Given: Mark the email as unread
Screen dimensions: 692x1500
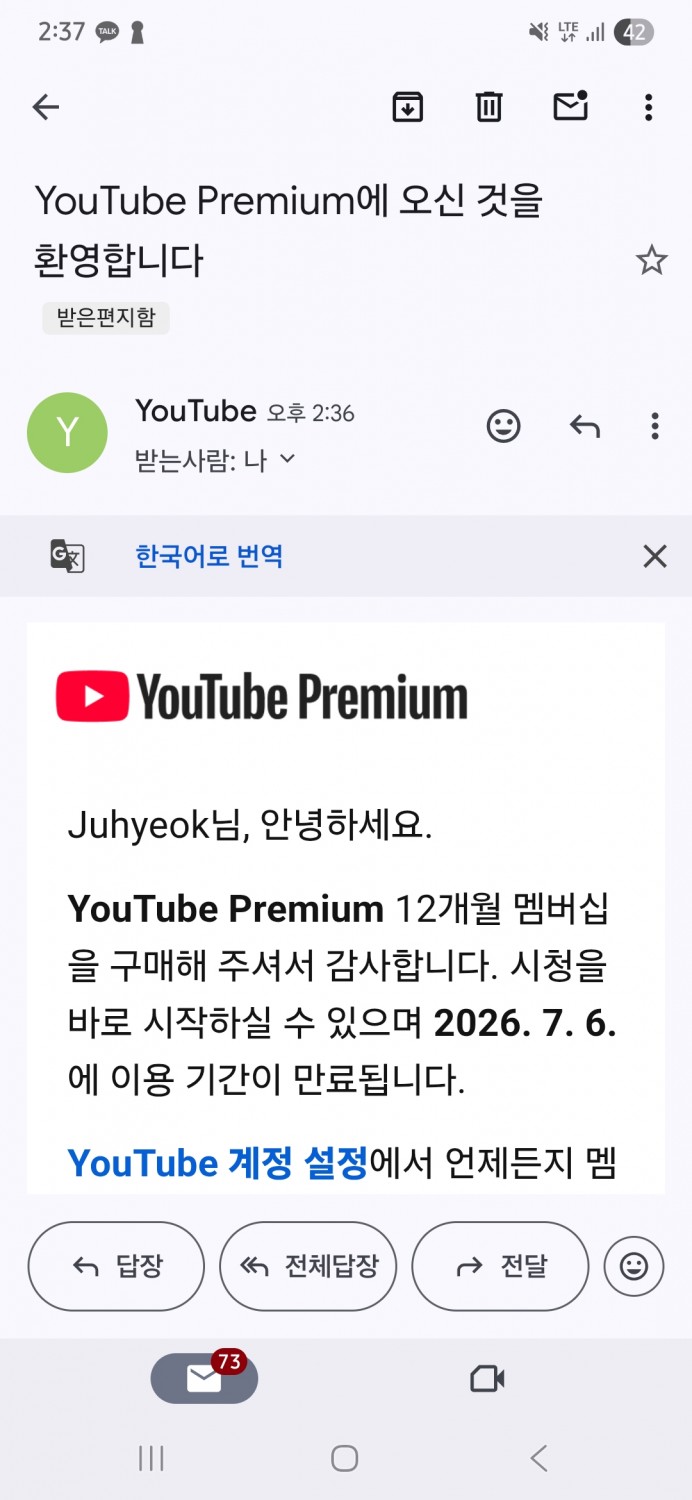Looking at the screenshot, I should (x=570, y=106).
